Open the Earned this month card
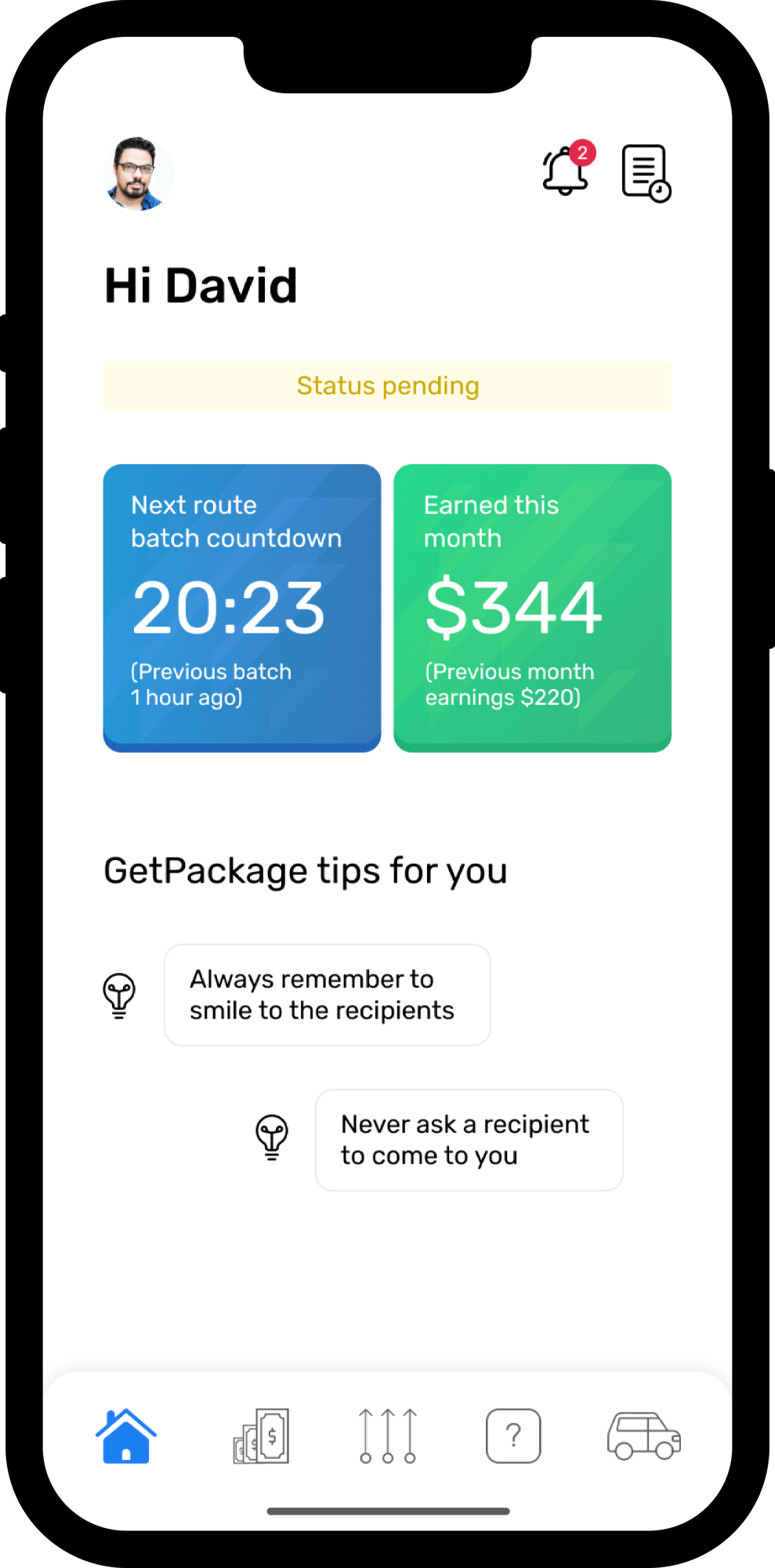This screenshot has width=775, height=1568. click(x=533, y=608)
